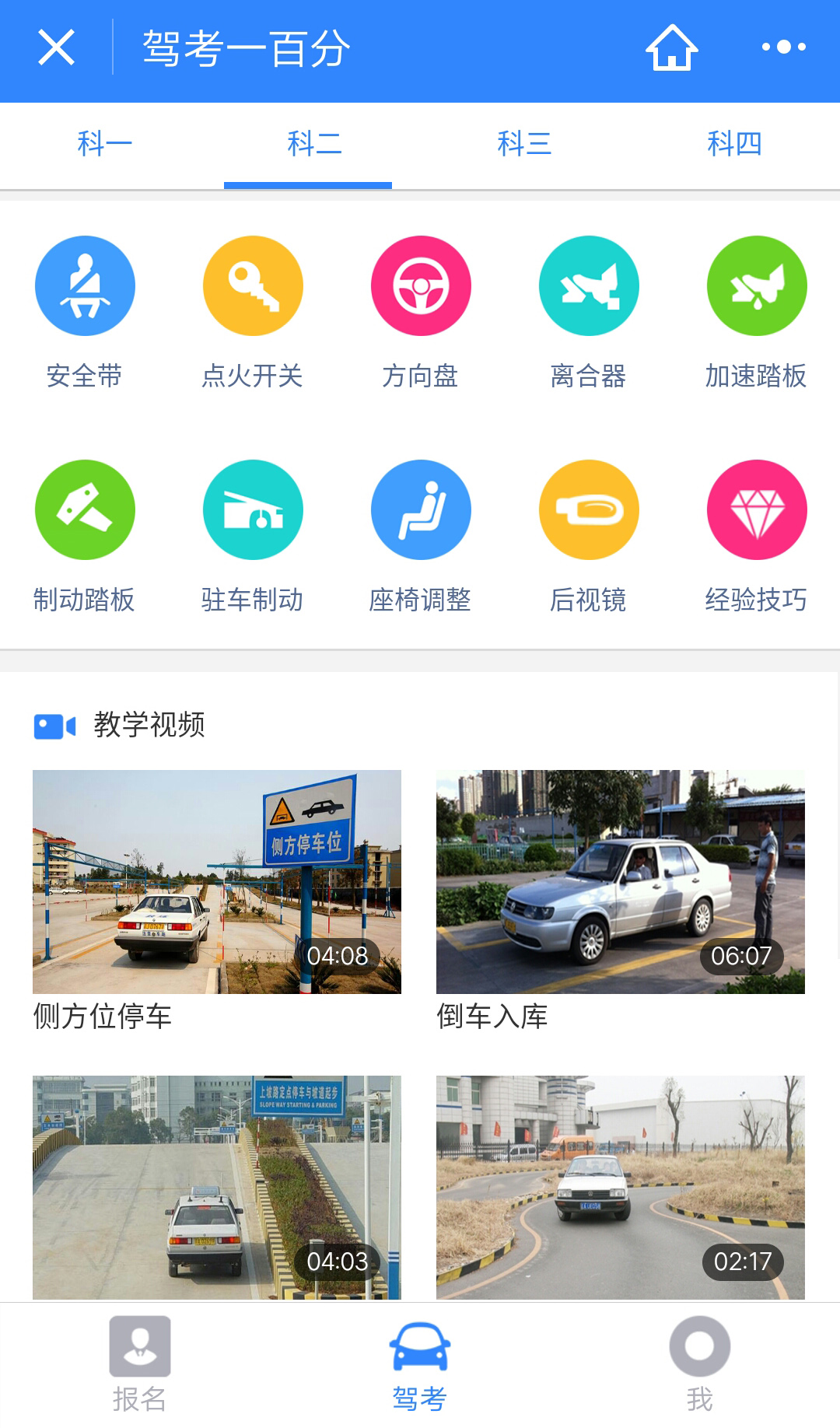Tap the 驻车制动 parking brake icon

click(253, 509)
